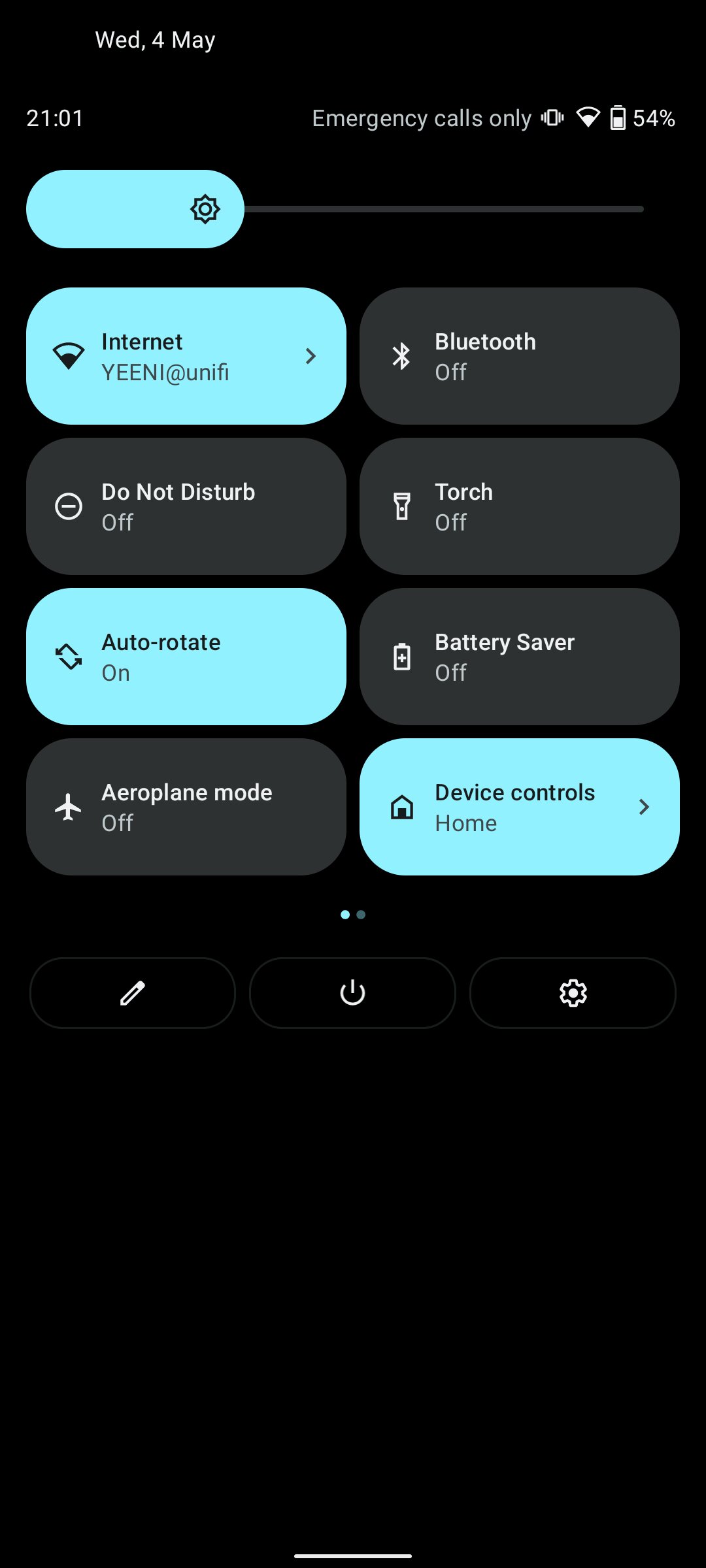Image resolution: width=706 pixels, height=1568 pixels.
Task: Turn on Aeroplane mode
Action: point(186,807)
